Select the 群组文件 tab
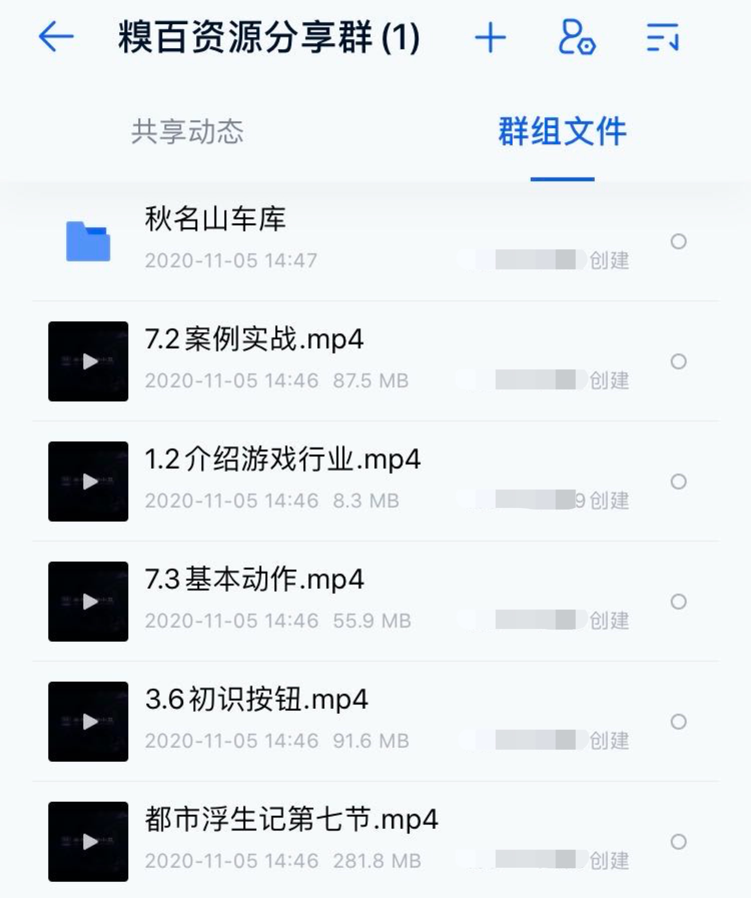This screenshot has height=898, width=751. (562, 132)
